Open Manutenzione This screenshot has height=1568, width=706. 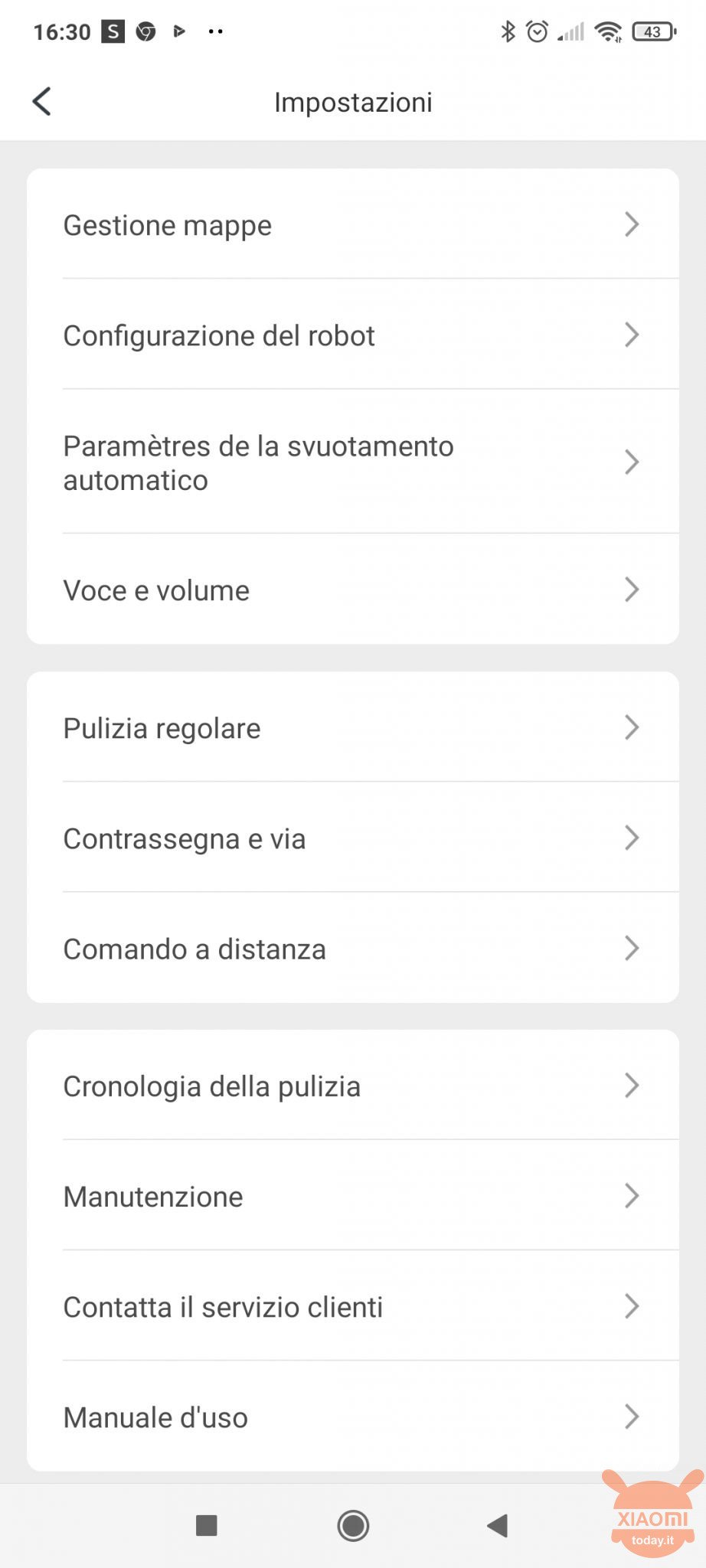353,1196
